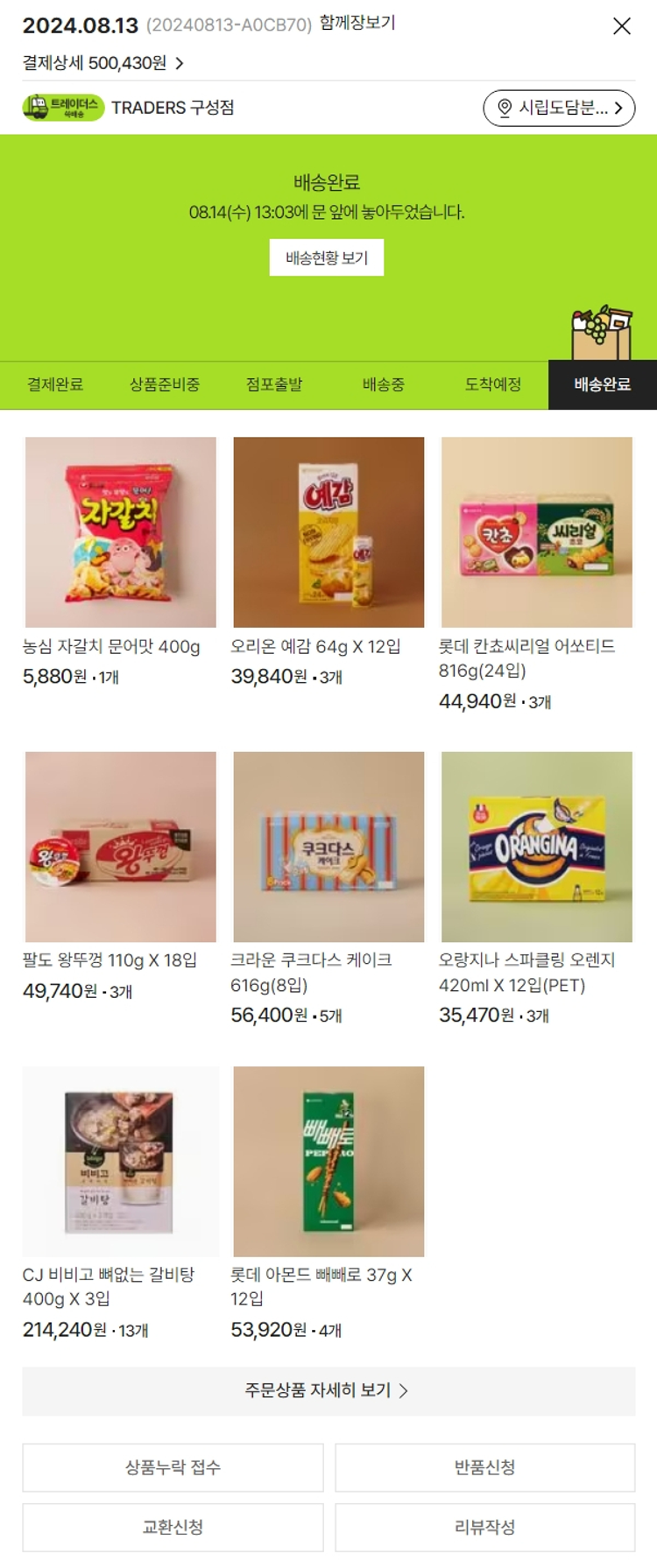Close the order detail page
657x1568 pixels.
(x=622, y=26)
